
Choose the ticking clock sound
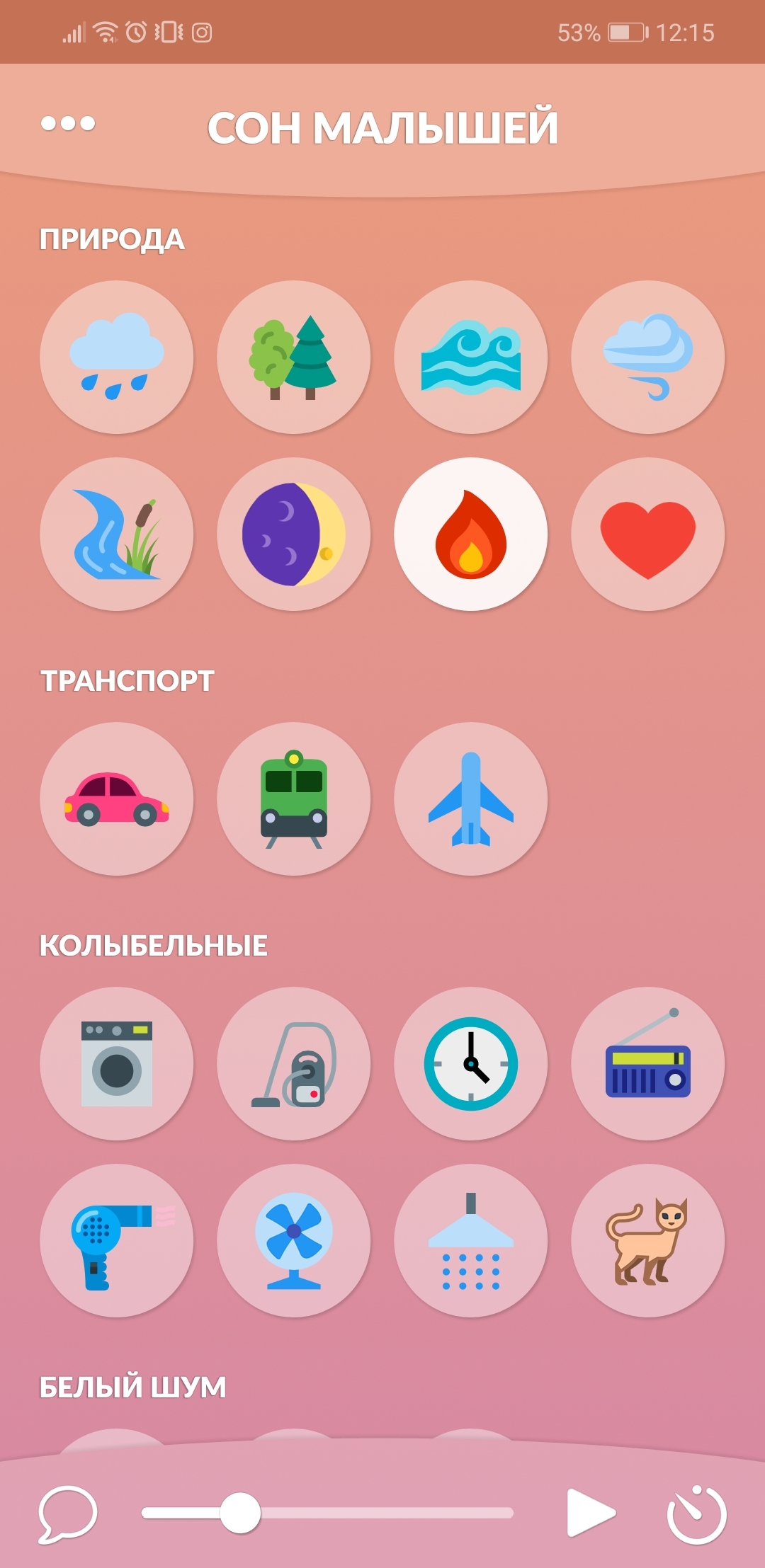click(x=471, y=1064)
